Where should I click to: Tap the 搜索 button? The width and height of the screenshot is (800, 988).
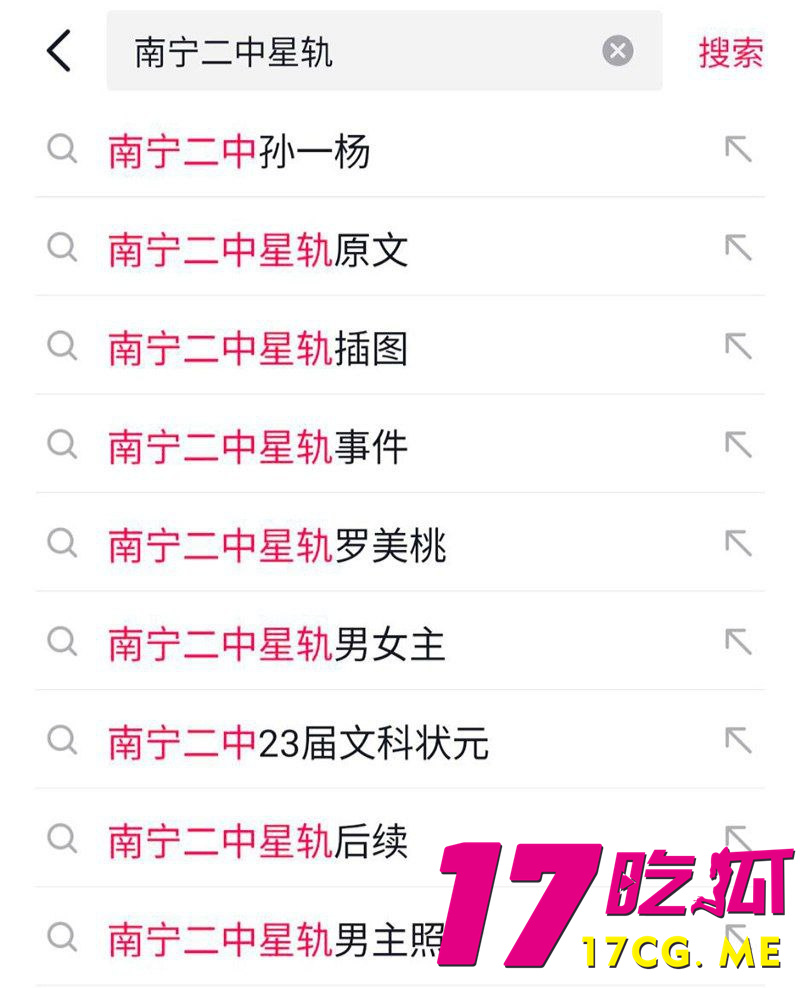point(731,52)
